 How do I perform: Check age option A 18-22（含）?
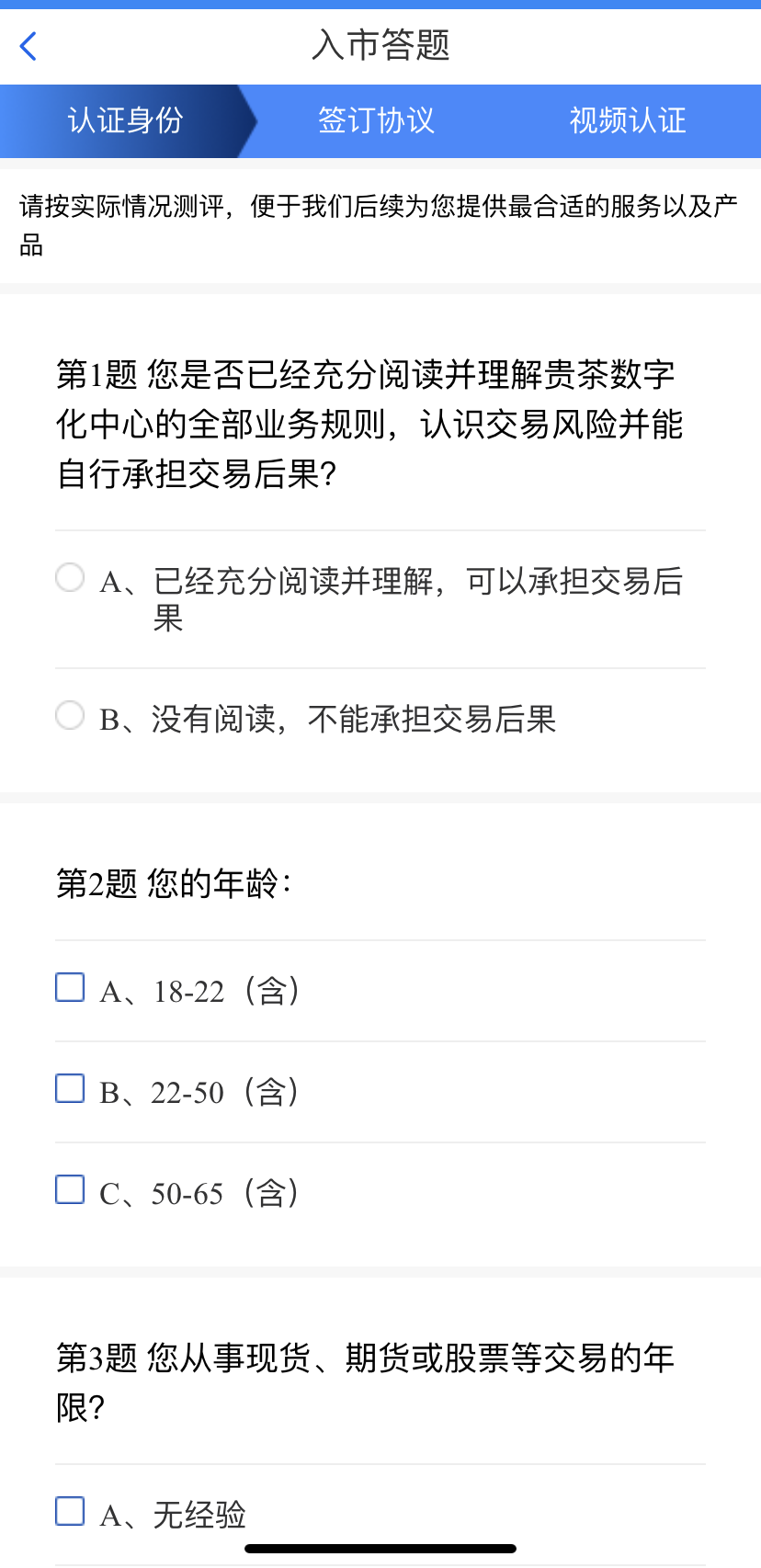[x=70, y=988]
